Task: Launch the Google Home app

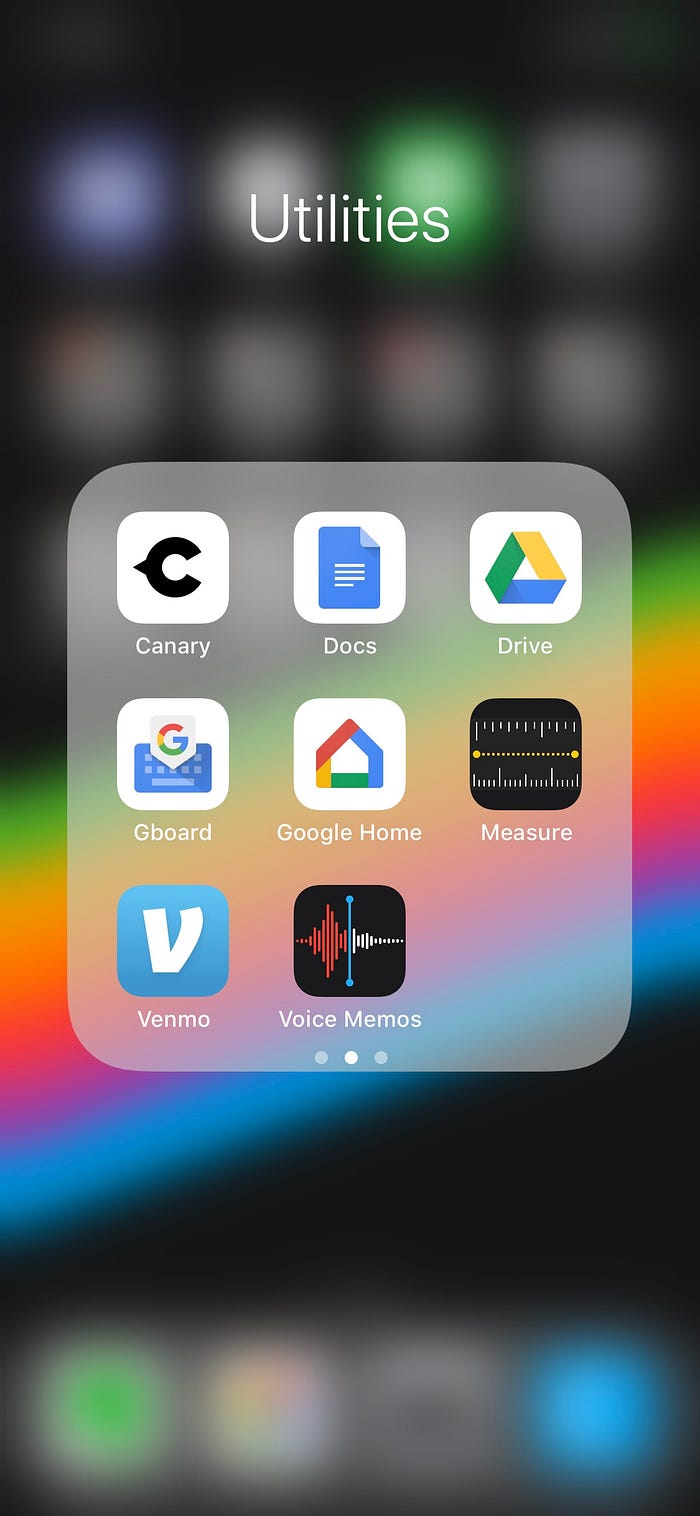Action: [x=349, y=754]
